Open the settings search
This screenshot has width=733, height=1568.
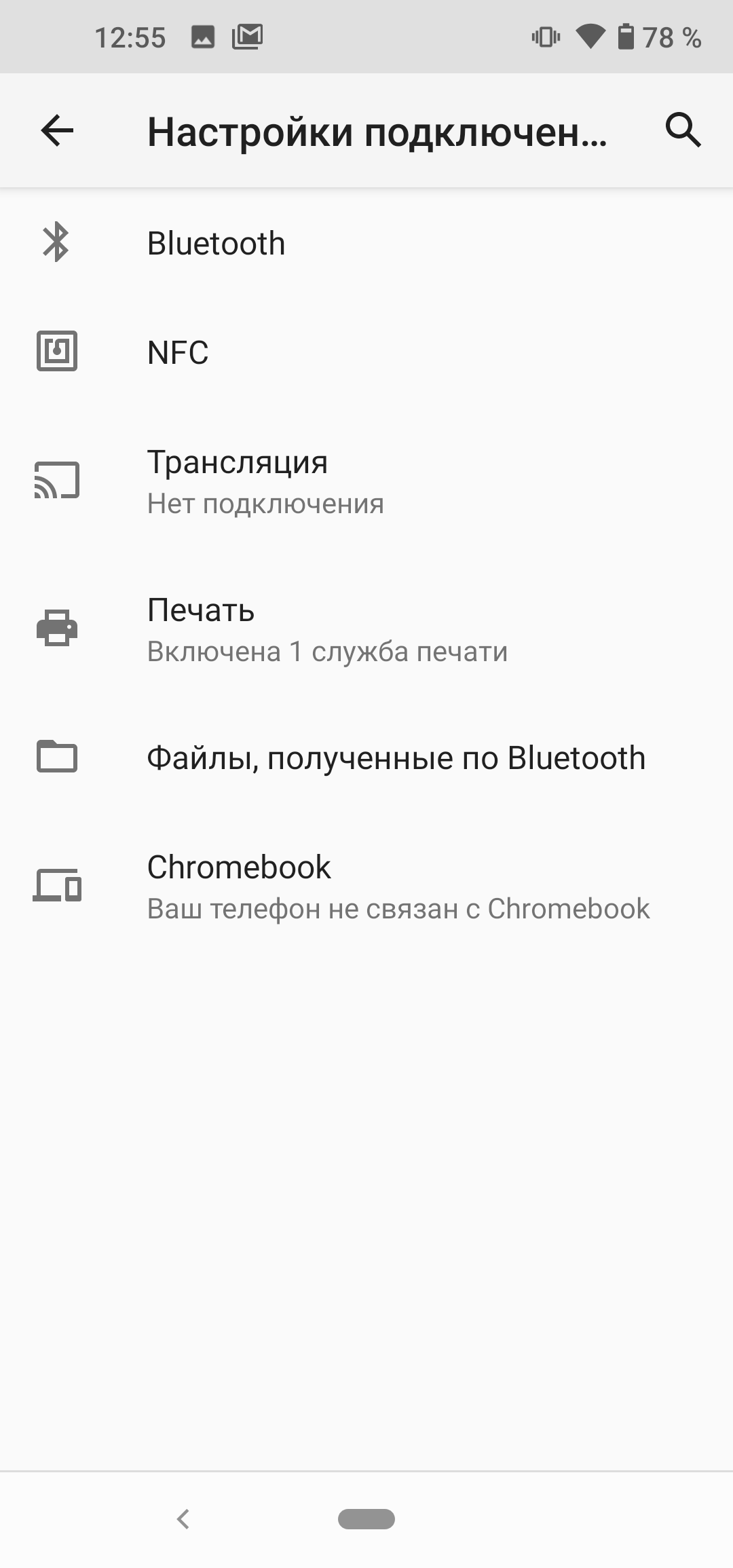(683, 130)
